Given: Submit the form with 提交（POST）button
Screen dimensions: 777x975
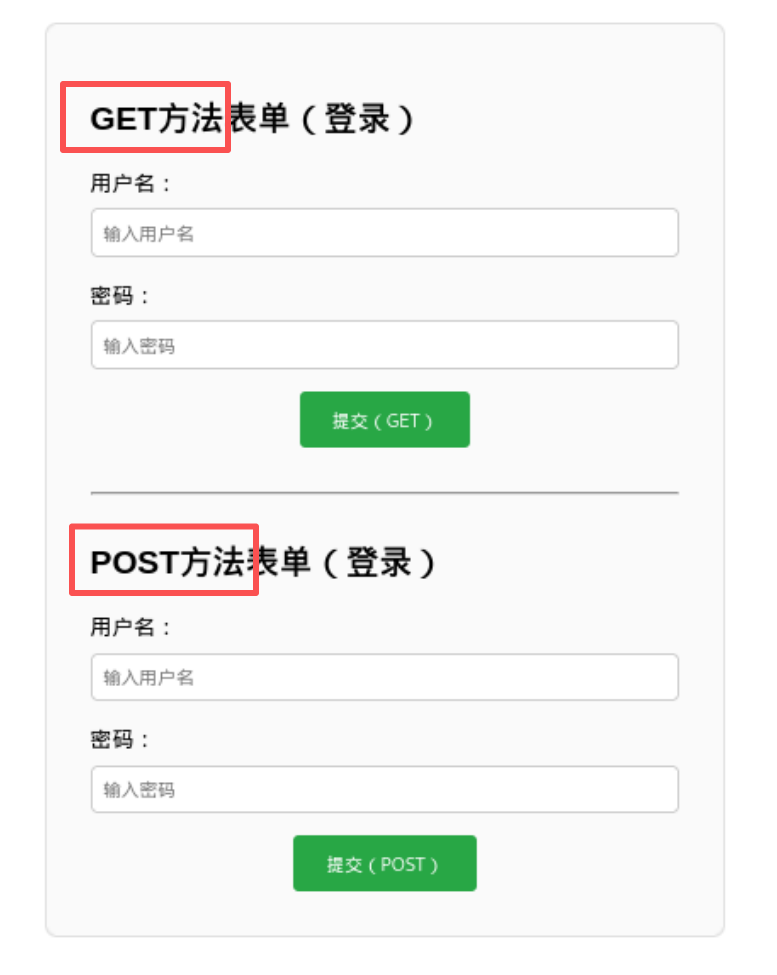Looking at the screenshot, I should pos(384,863).
